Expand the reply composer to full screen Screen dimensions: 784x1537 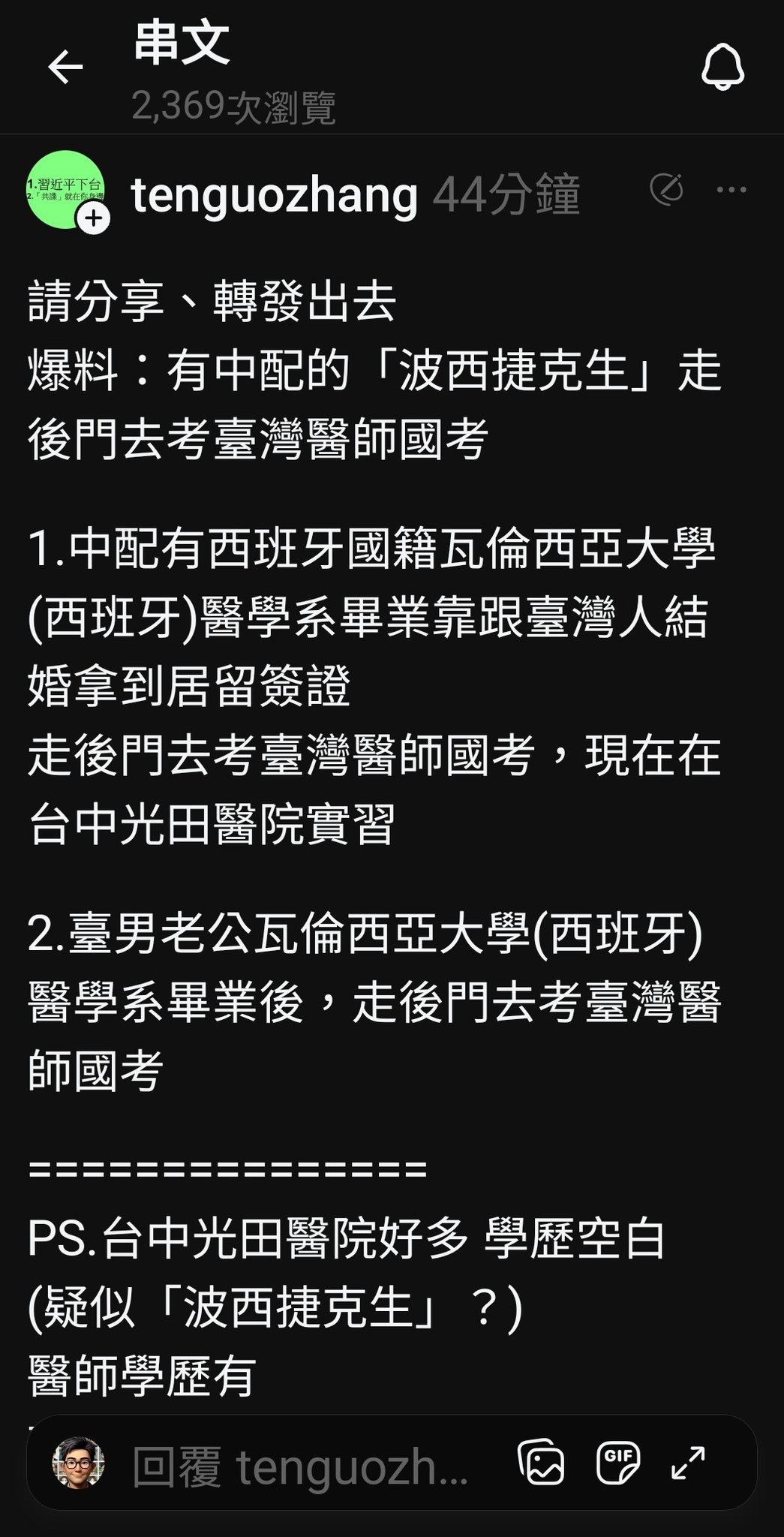pyautogui.click(x=688, y=1462)
